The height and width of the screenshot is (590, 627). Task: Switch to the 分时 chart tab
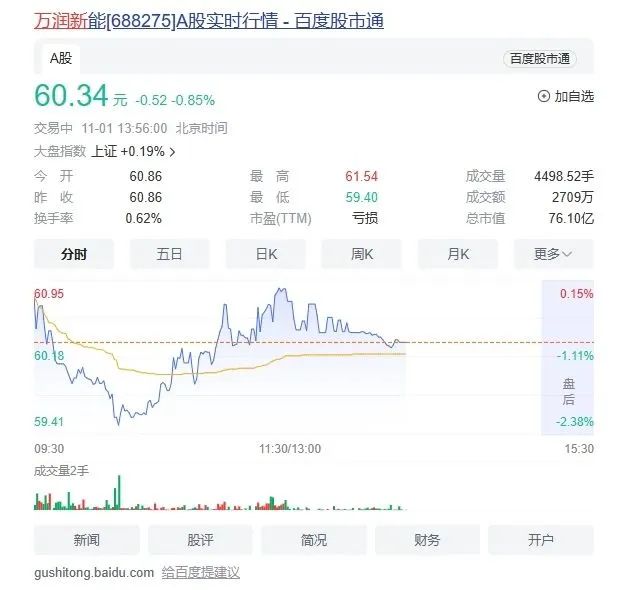click(74, 254)
